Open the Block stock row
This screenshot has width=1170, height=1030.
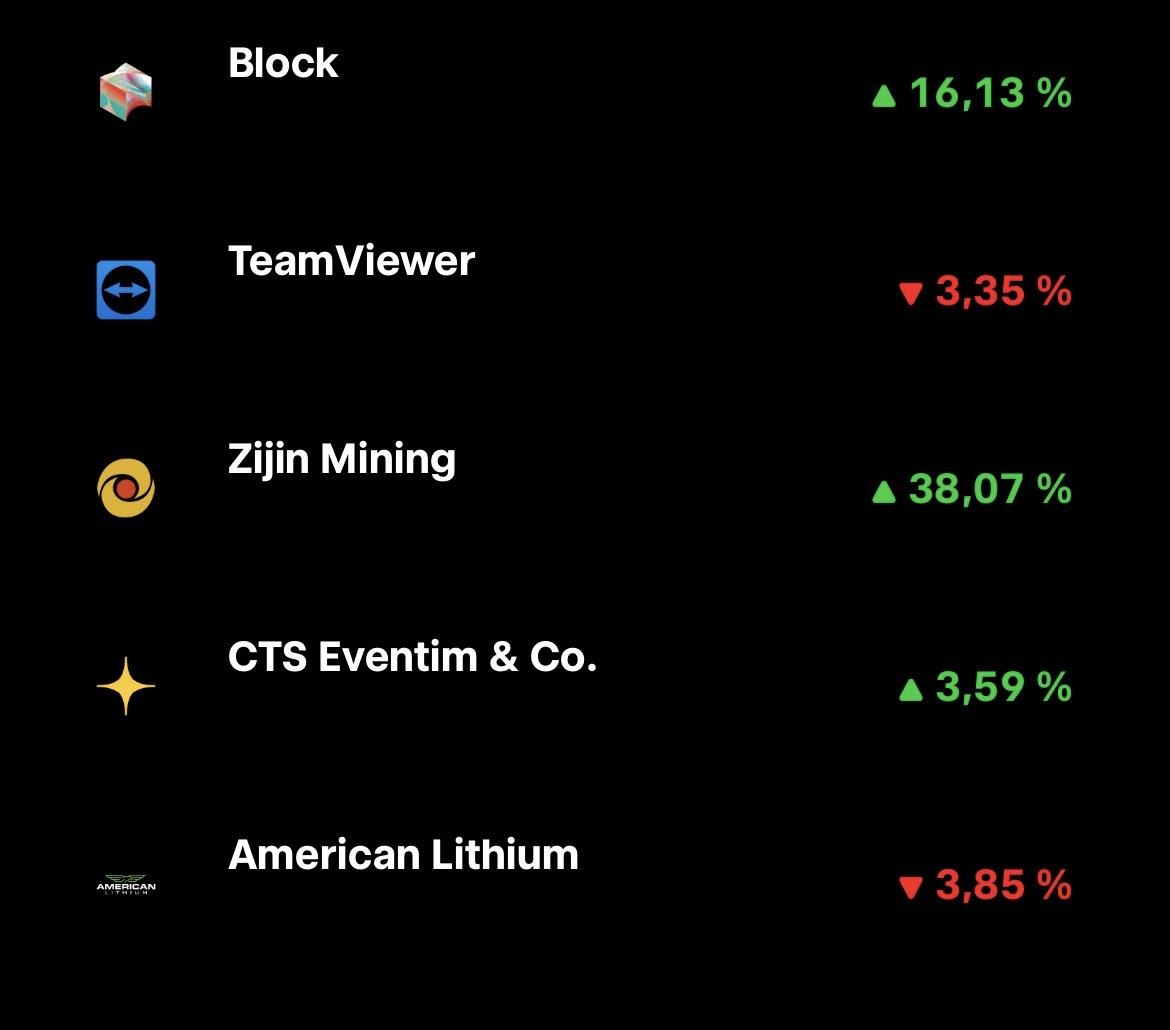pos(284,64)
